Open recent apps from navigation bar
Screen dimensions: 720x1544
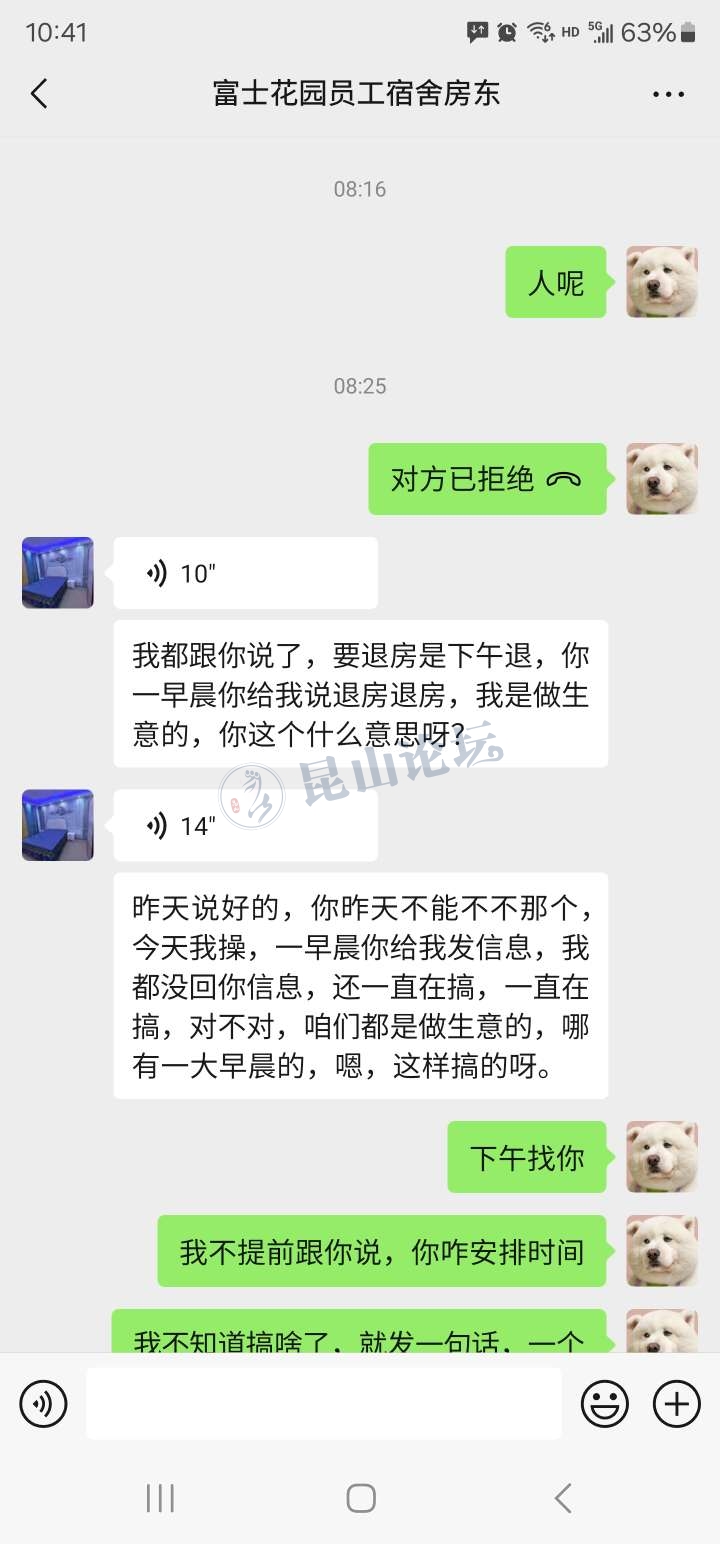coord(160,1498)
